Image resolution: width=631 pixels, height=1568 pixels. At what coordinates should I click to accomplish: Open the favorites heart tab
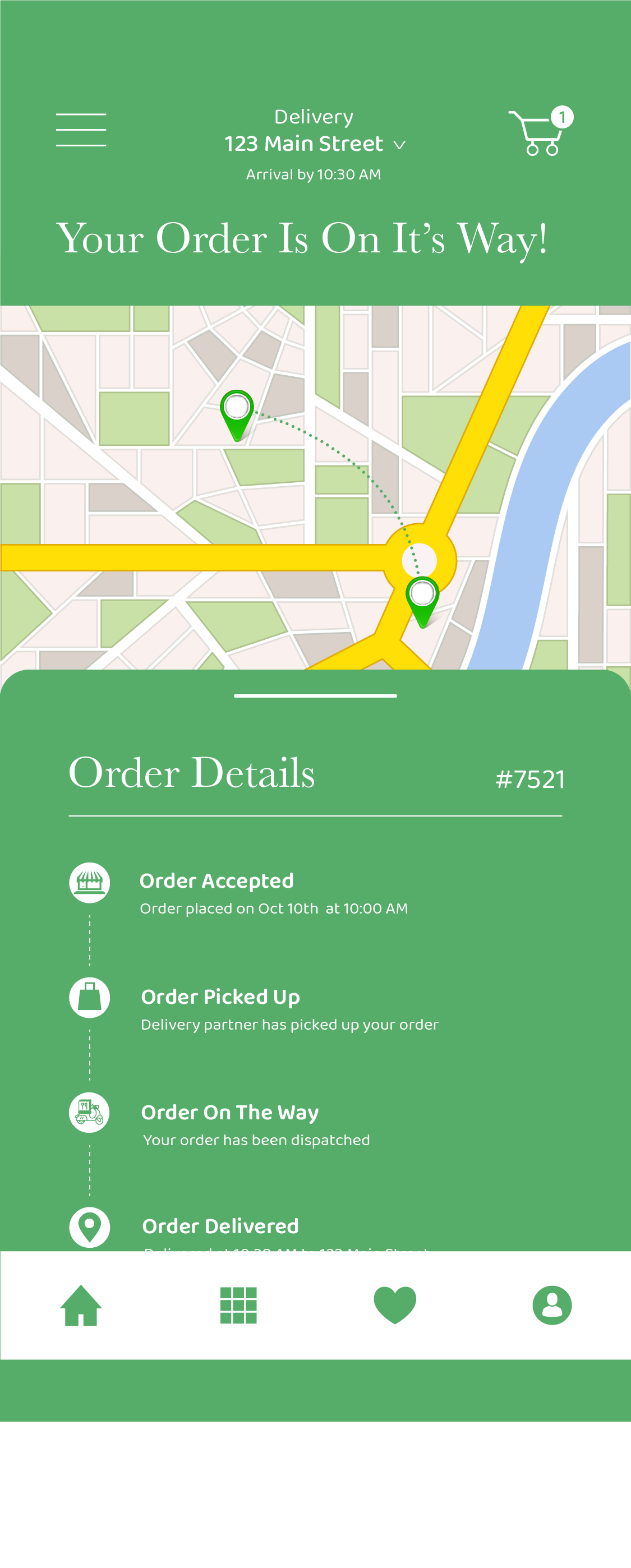pos(395,1305)
